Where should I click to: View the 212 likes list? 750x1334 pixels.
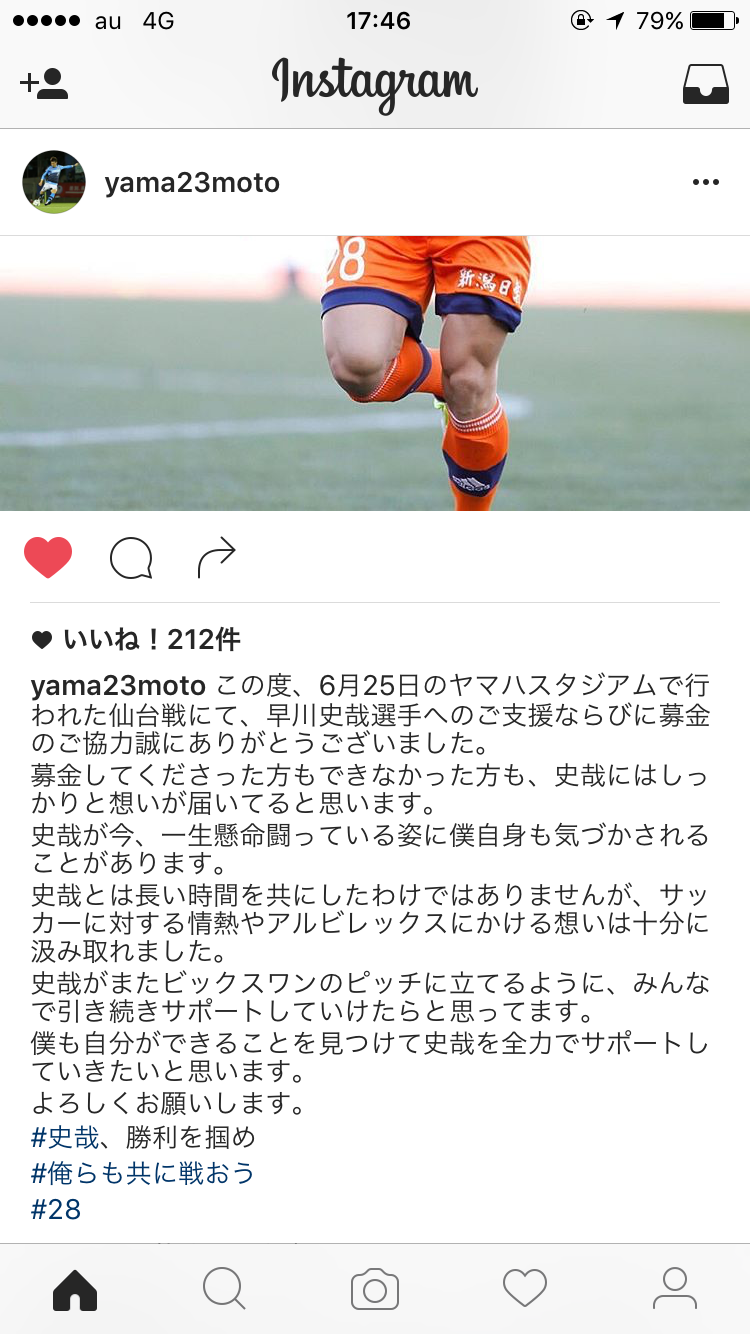pyautogui.click(x=150, y=640)
